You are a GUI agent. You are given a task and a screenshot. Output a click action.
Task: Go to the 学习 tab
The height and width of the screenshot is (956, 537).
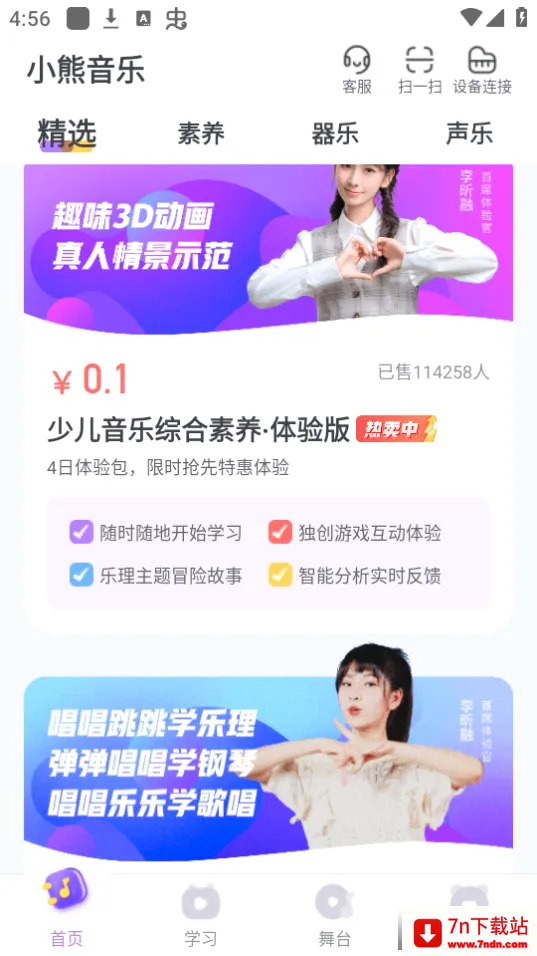pos(201,915)
